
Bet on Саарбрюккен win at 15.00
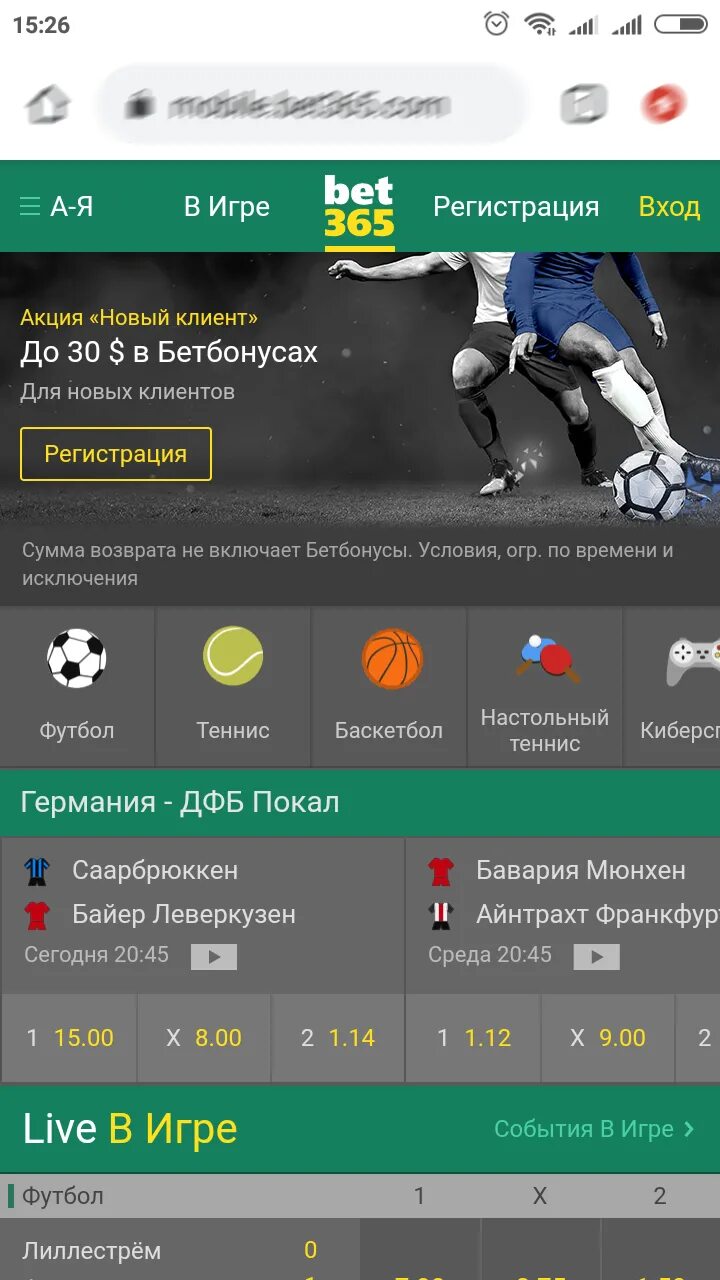coord(69,1038)
